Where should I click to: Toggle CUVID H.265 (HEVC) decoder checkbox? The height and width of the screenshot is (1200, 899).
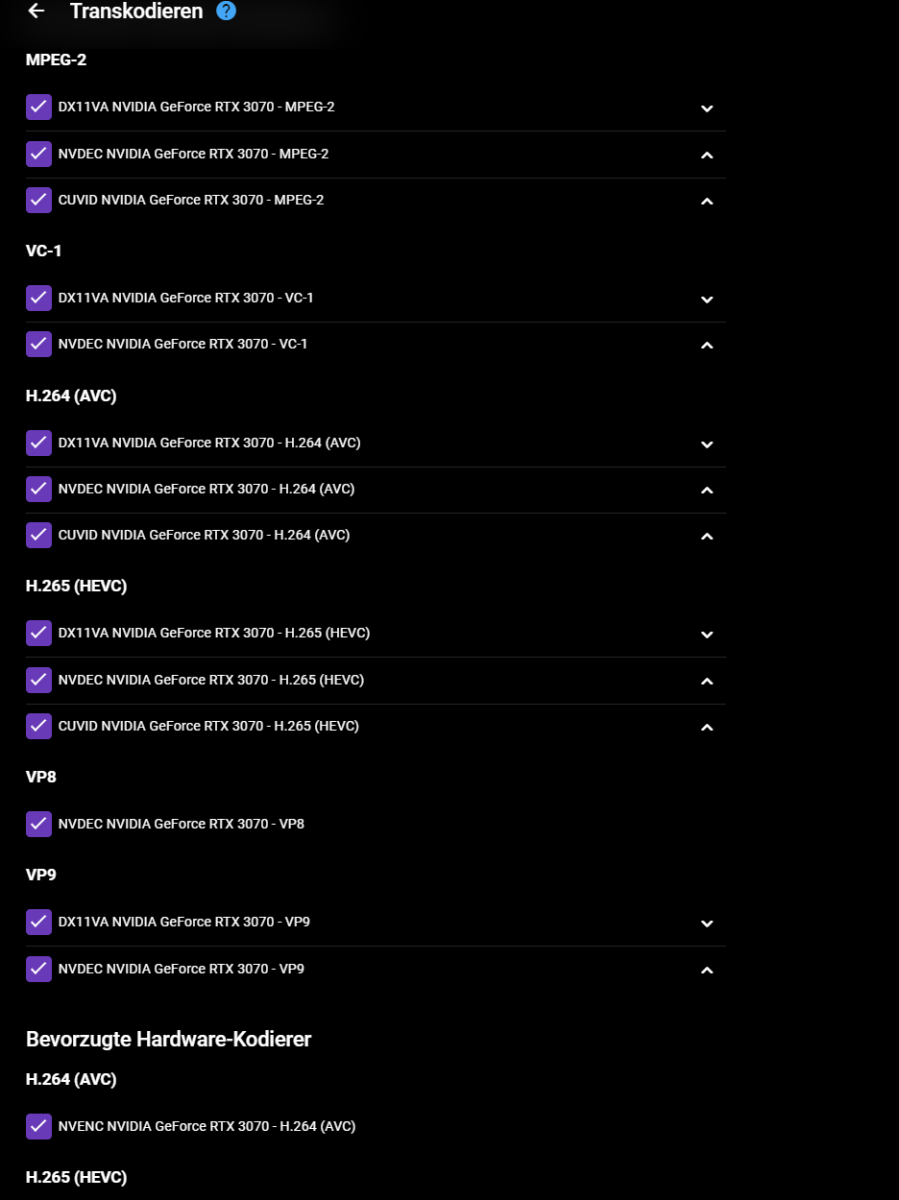tap(39, 726)
